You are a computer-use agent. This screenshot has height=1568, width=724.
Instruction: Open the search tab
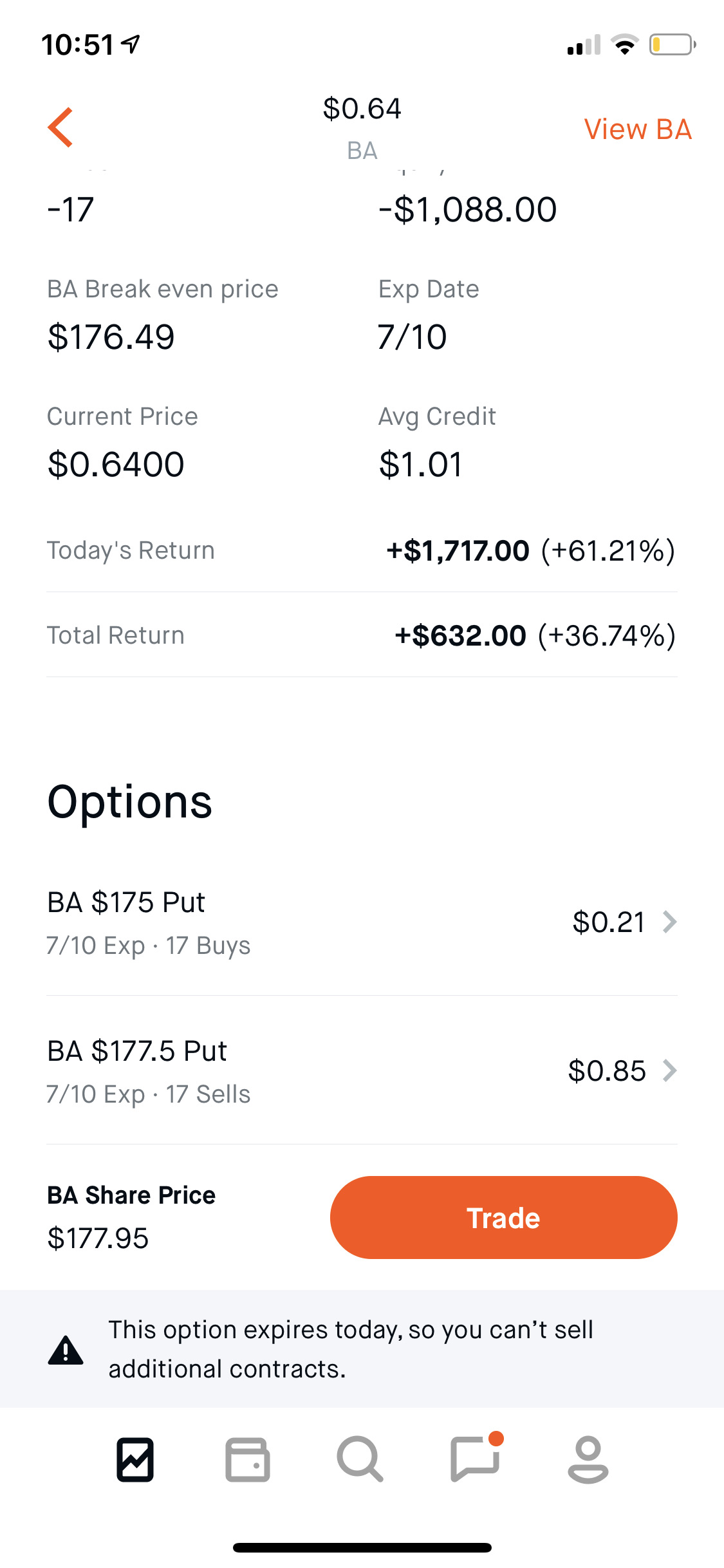[x=360, y=1459]
